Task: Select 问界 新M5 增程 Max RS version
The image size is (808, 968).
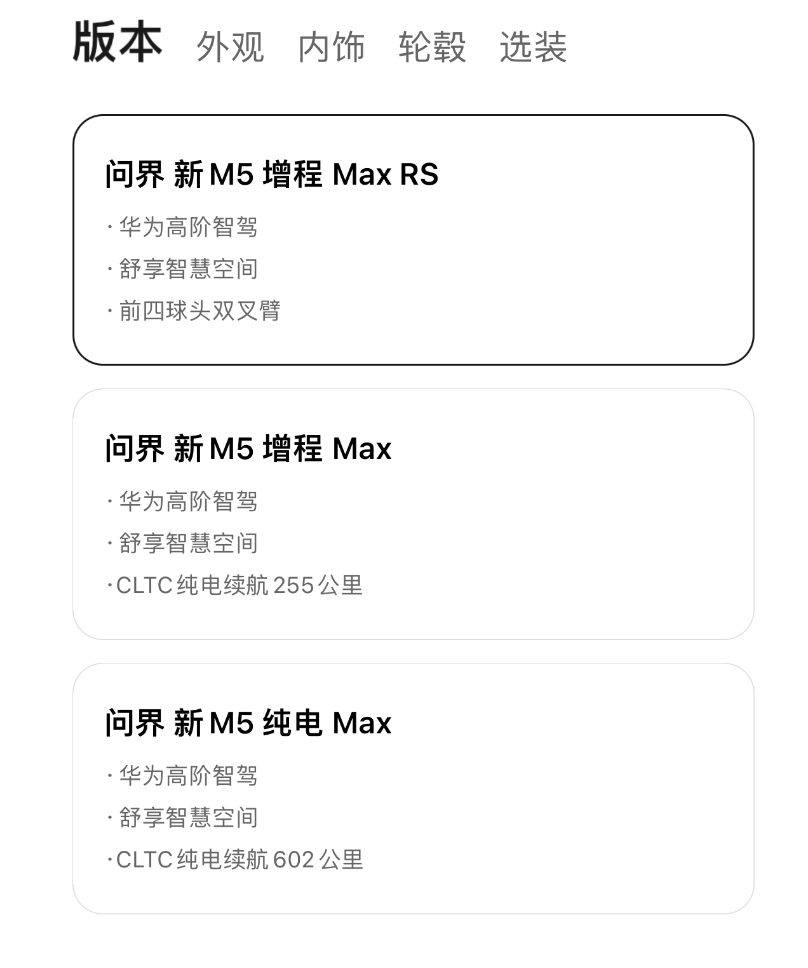Action: point(412,240)
